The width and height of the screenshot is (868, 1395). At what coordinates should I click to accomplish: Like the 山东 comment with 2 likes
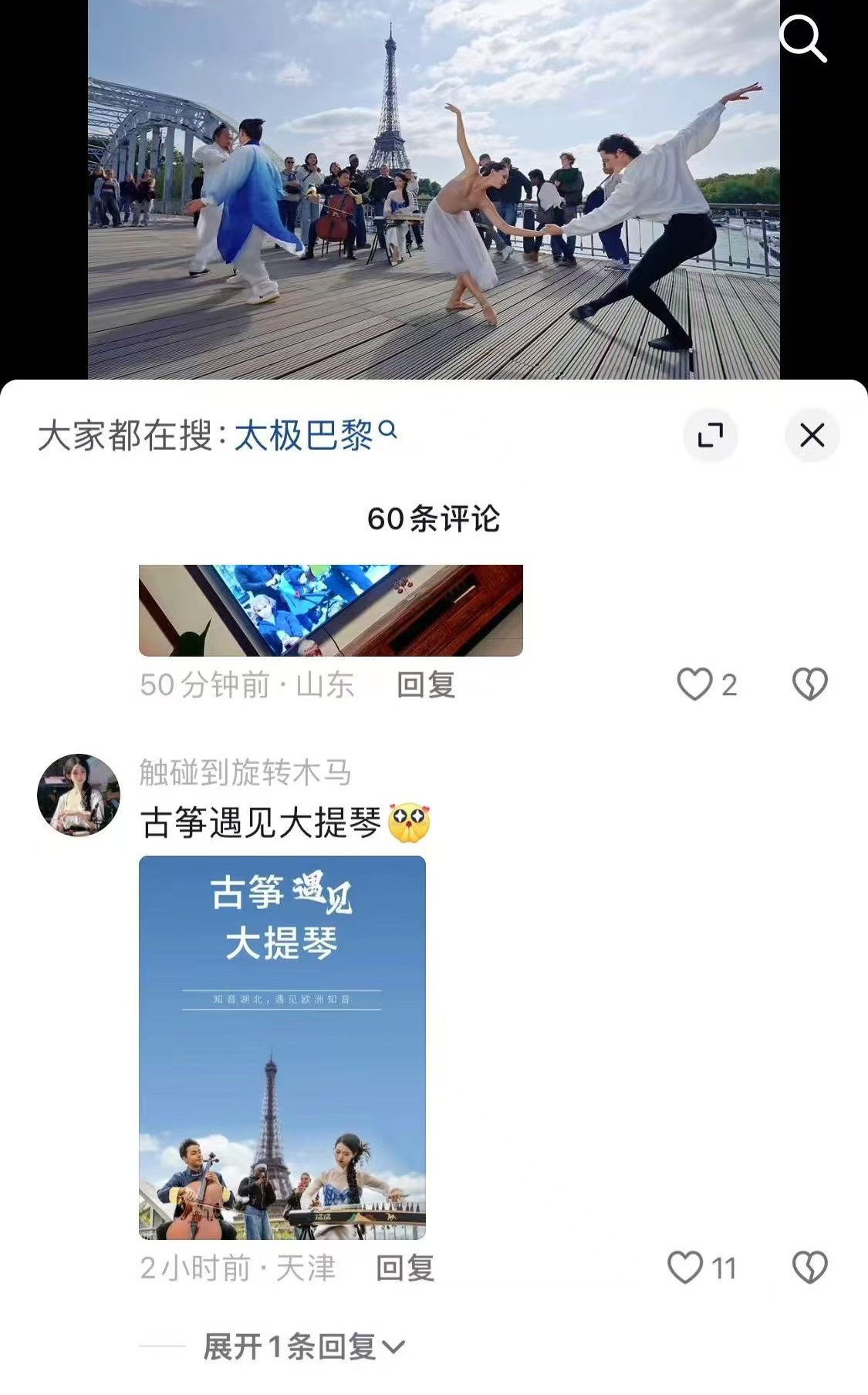click(x=695, y=684)
